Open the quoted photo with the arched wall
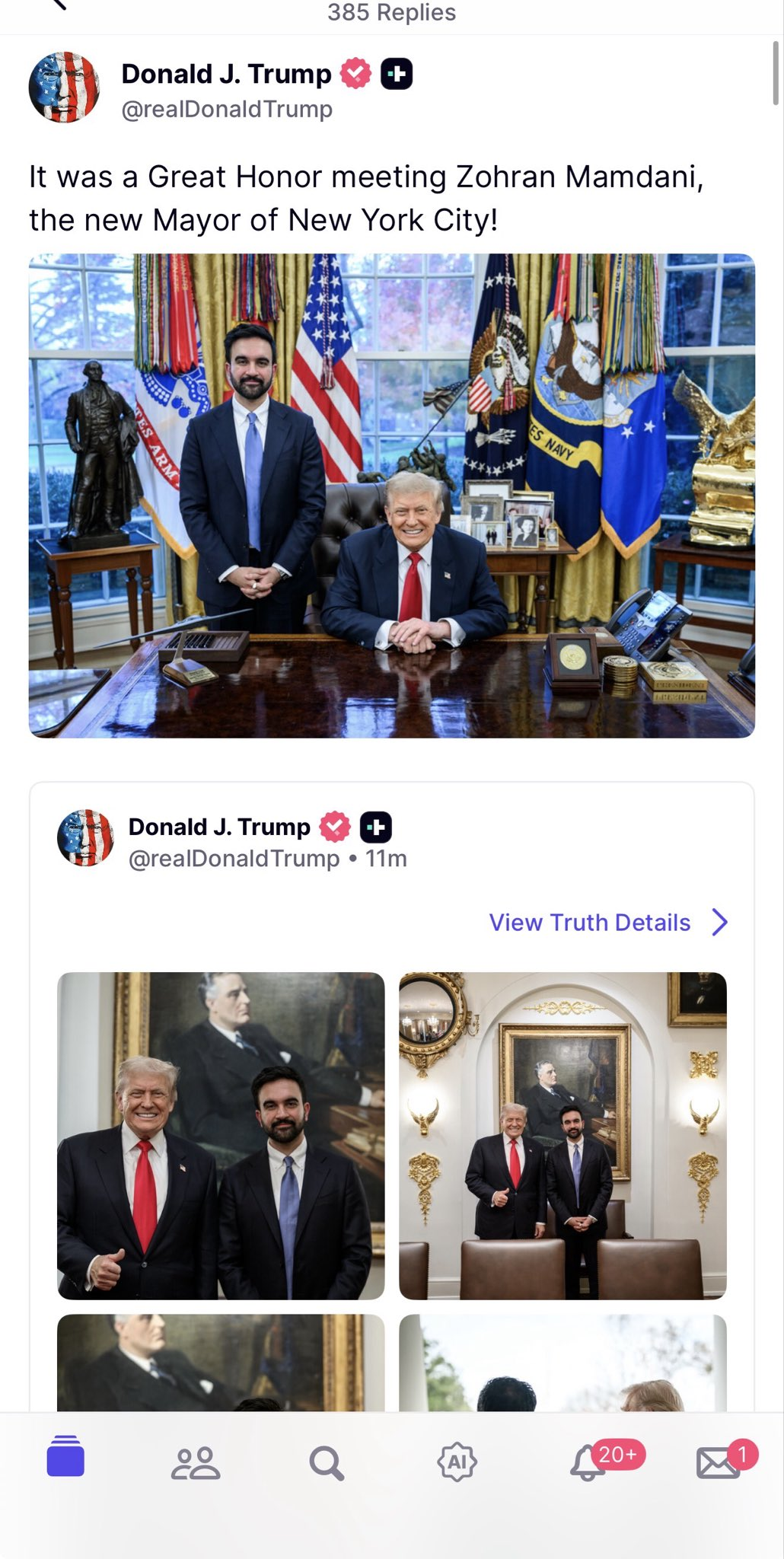Screen dimensions: 784x1559 coord(563,1135)
